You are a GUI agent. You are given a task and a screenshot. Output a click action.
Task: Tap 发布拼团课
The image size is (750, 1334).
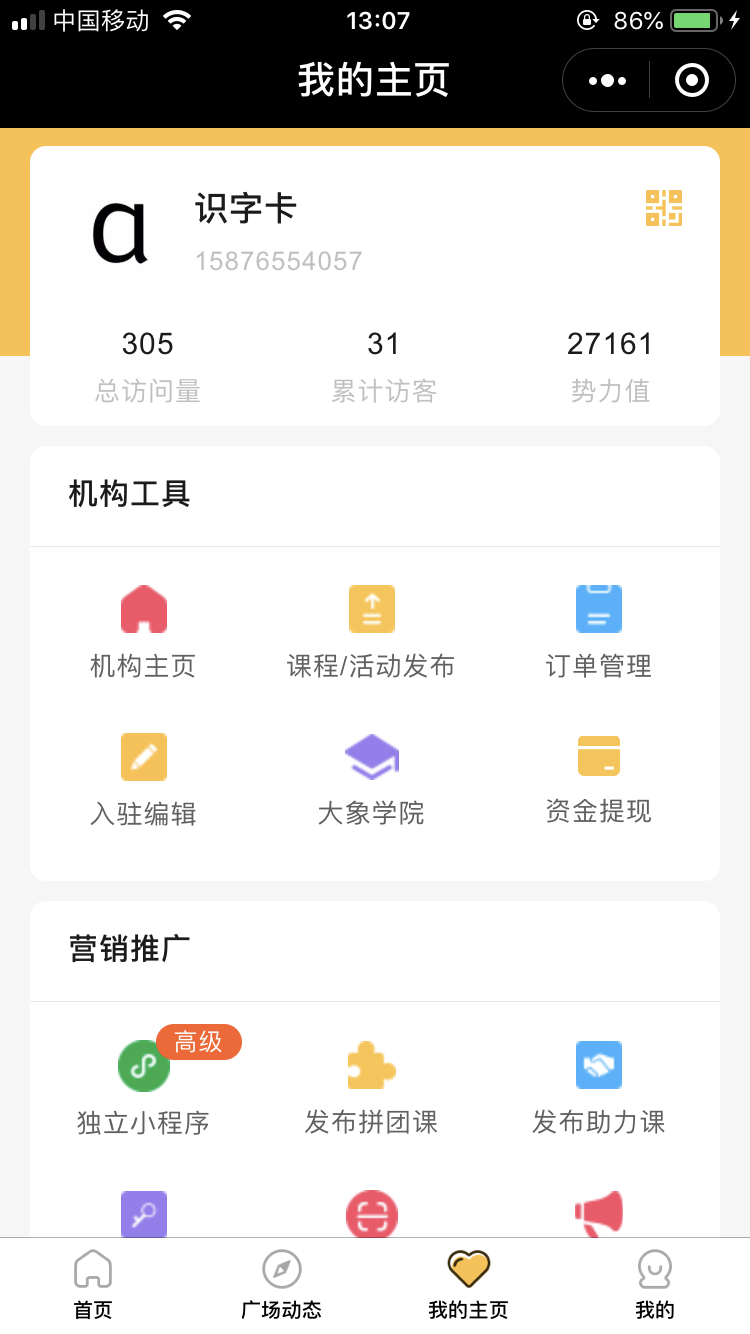pyautogui.click(x=371, y=1087)
